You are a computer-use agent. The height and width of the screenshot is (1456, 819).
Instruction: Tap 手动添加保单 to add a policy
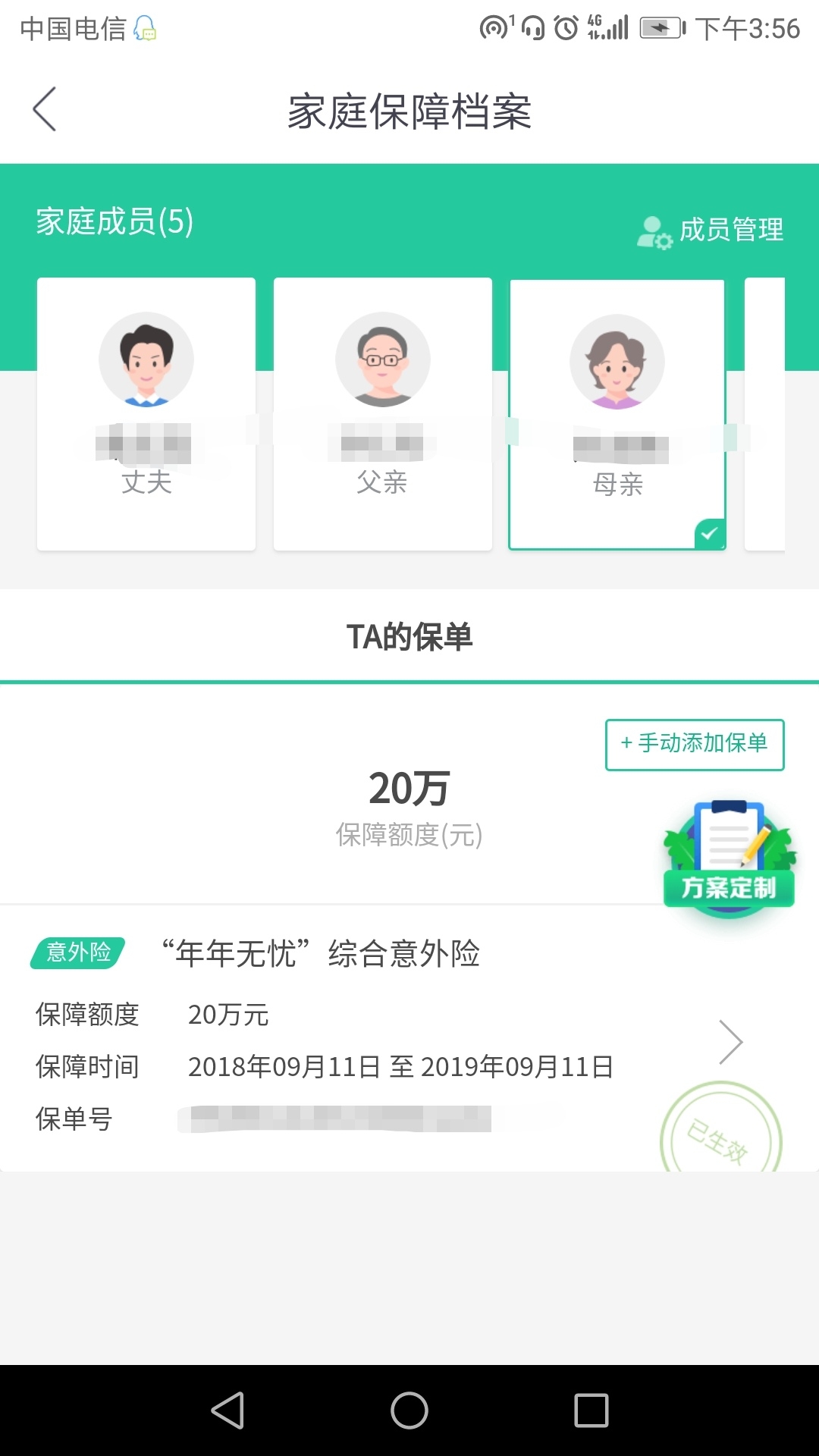(x=695, y=745)
